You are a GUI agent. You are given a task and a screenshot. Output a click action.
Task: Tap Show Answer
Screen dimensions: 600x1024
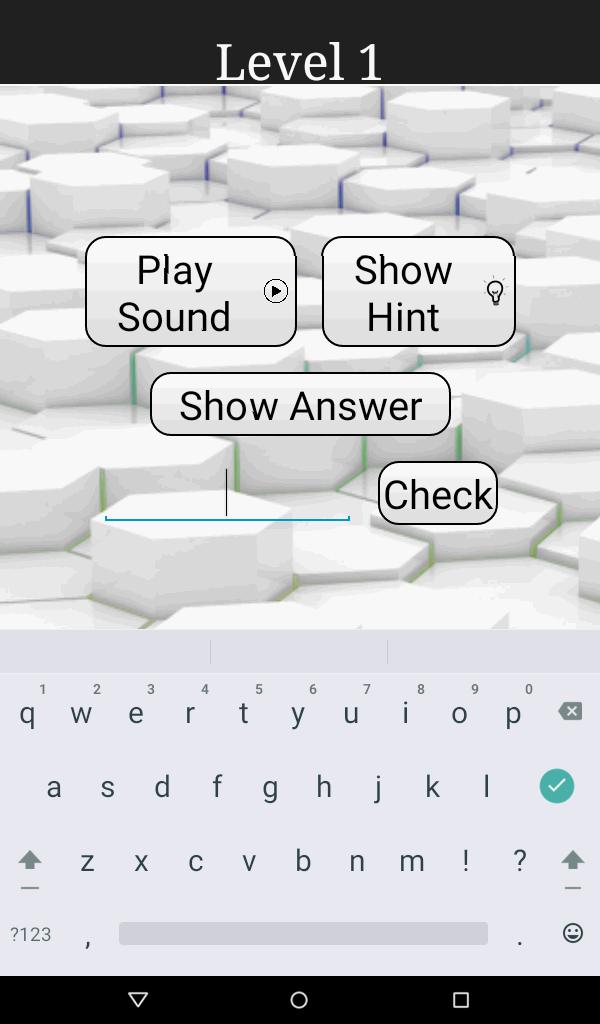click(300, 405)
